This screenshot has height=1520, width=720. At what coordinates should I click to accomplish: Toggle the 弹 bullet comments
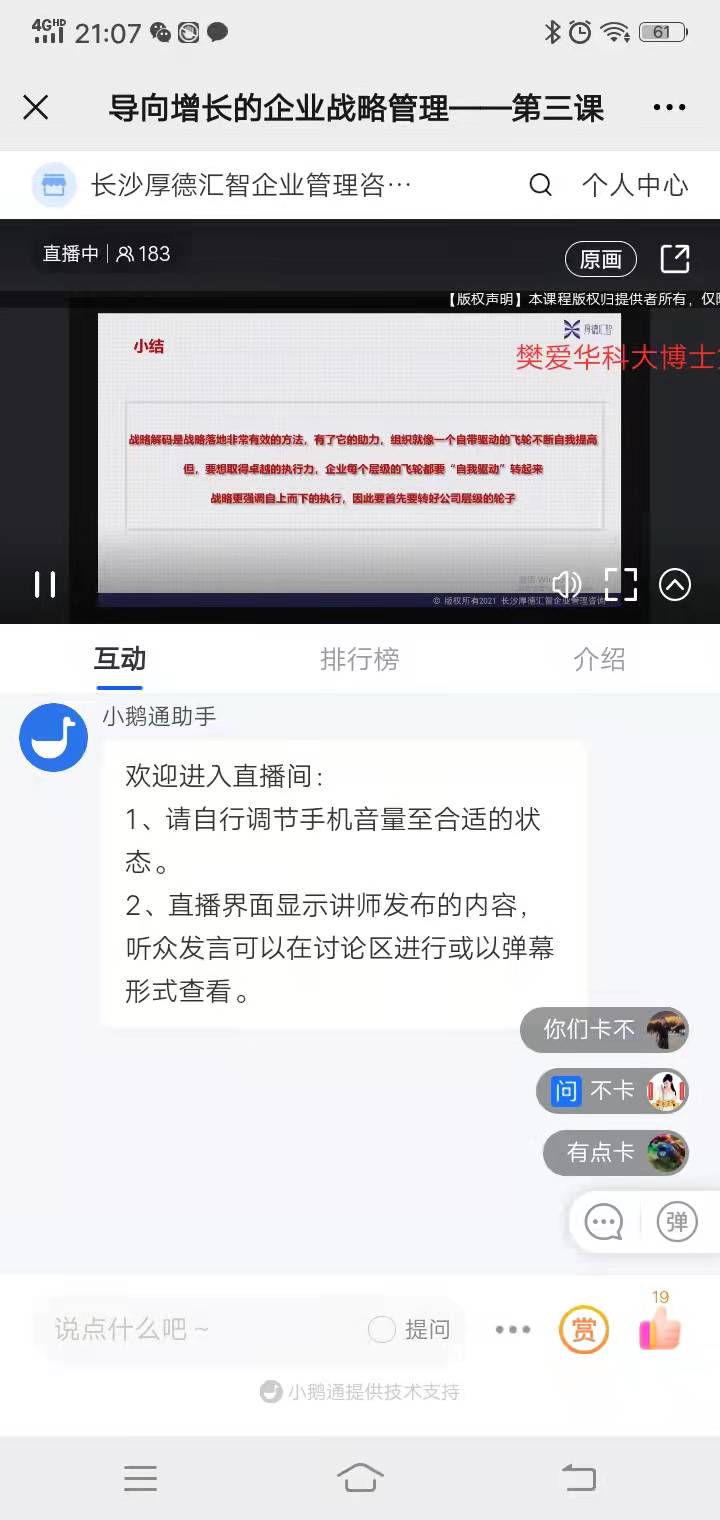[x=677, y=1222]
